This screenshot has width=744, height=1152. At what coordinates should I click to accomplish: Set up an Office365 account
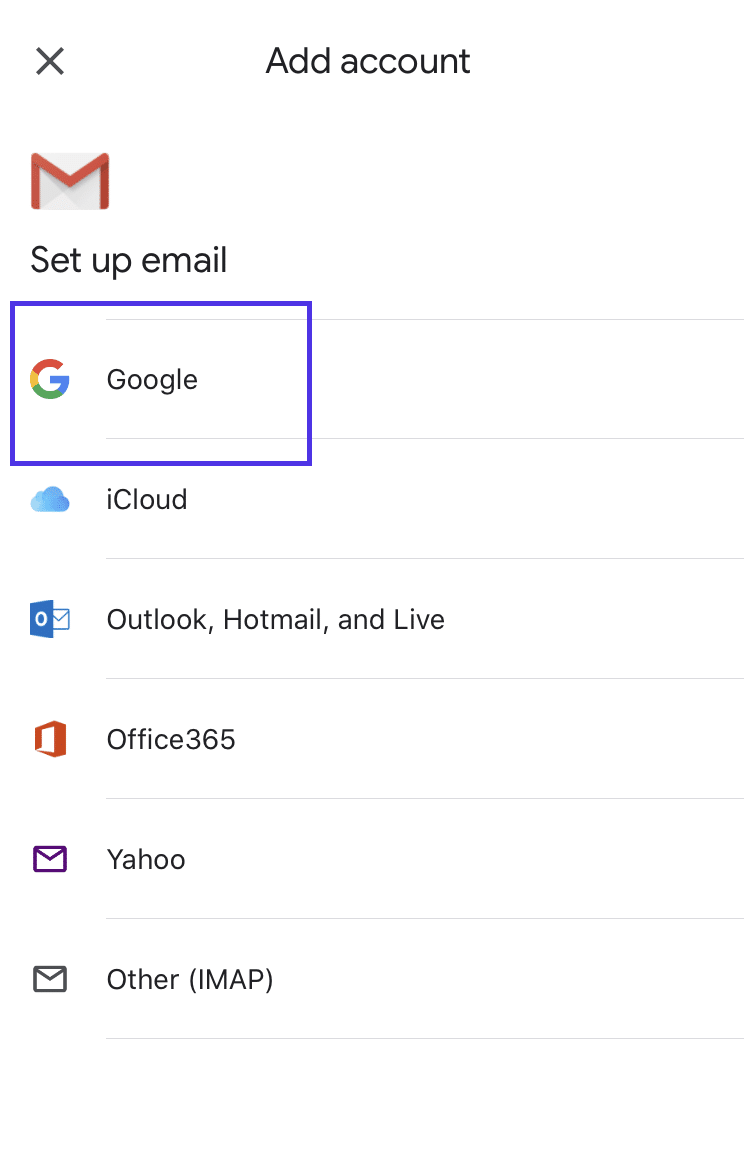tap(171, 739)
